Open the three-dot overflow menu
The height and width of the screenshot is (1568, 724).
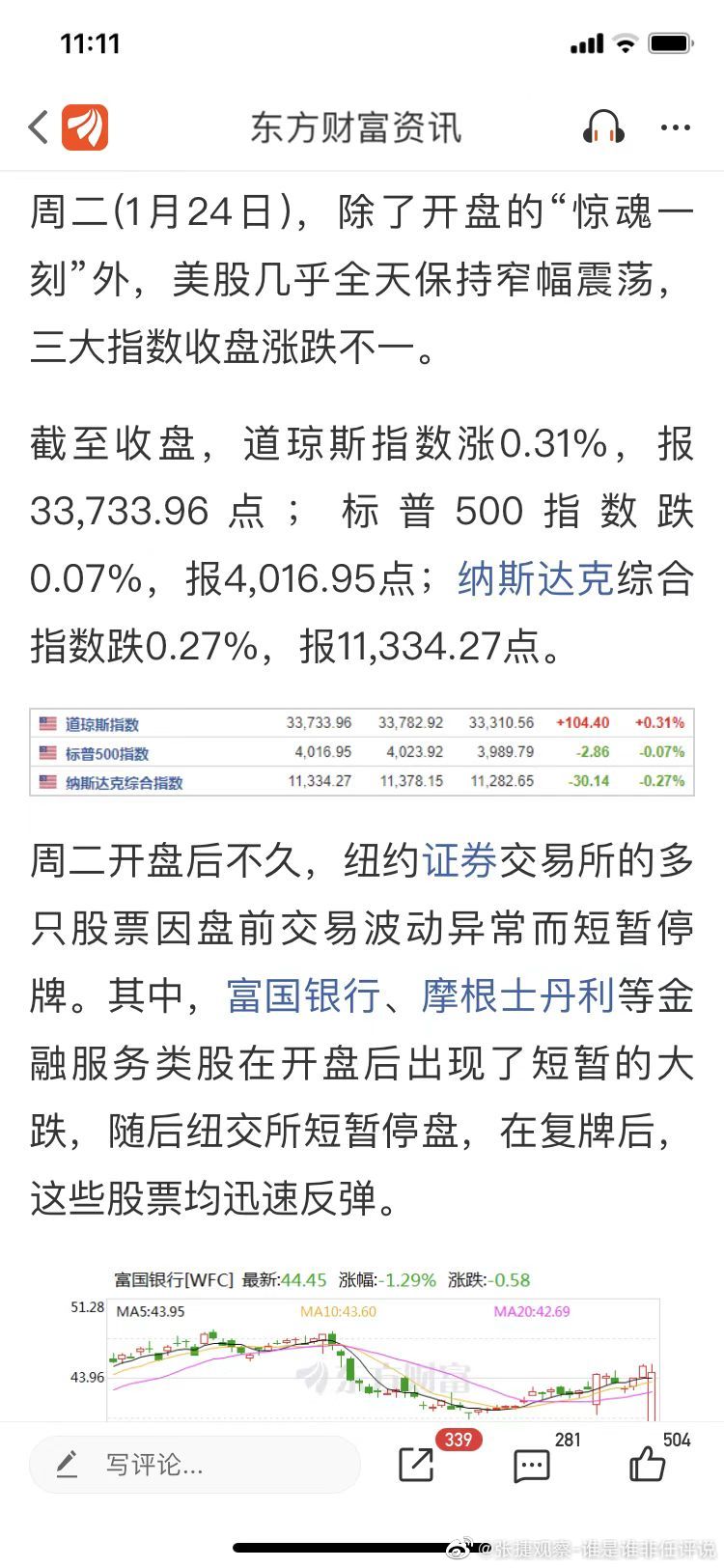point(675,127)
